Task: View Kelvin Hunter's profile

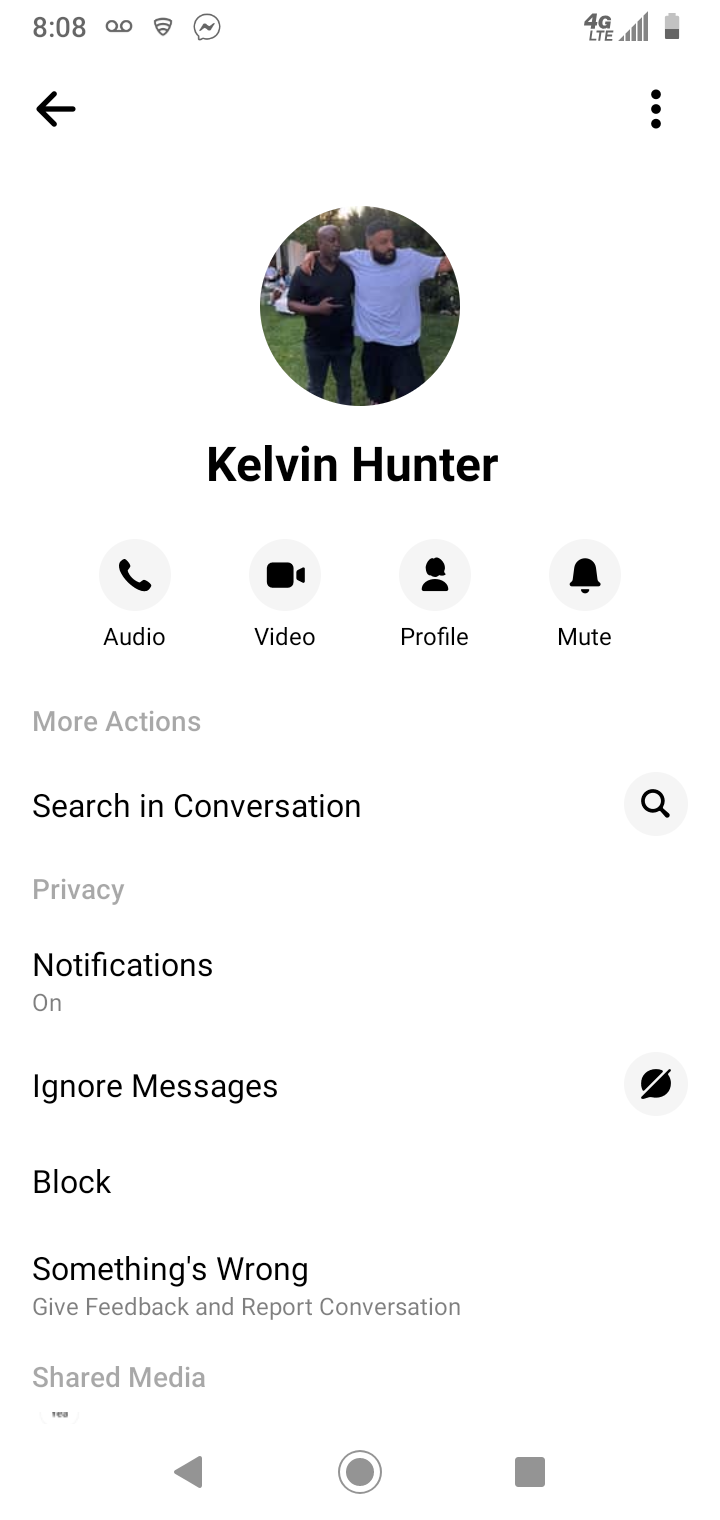Action: click(x=435, y=575)
